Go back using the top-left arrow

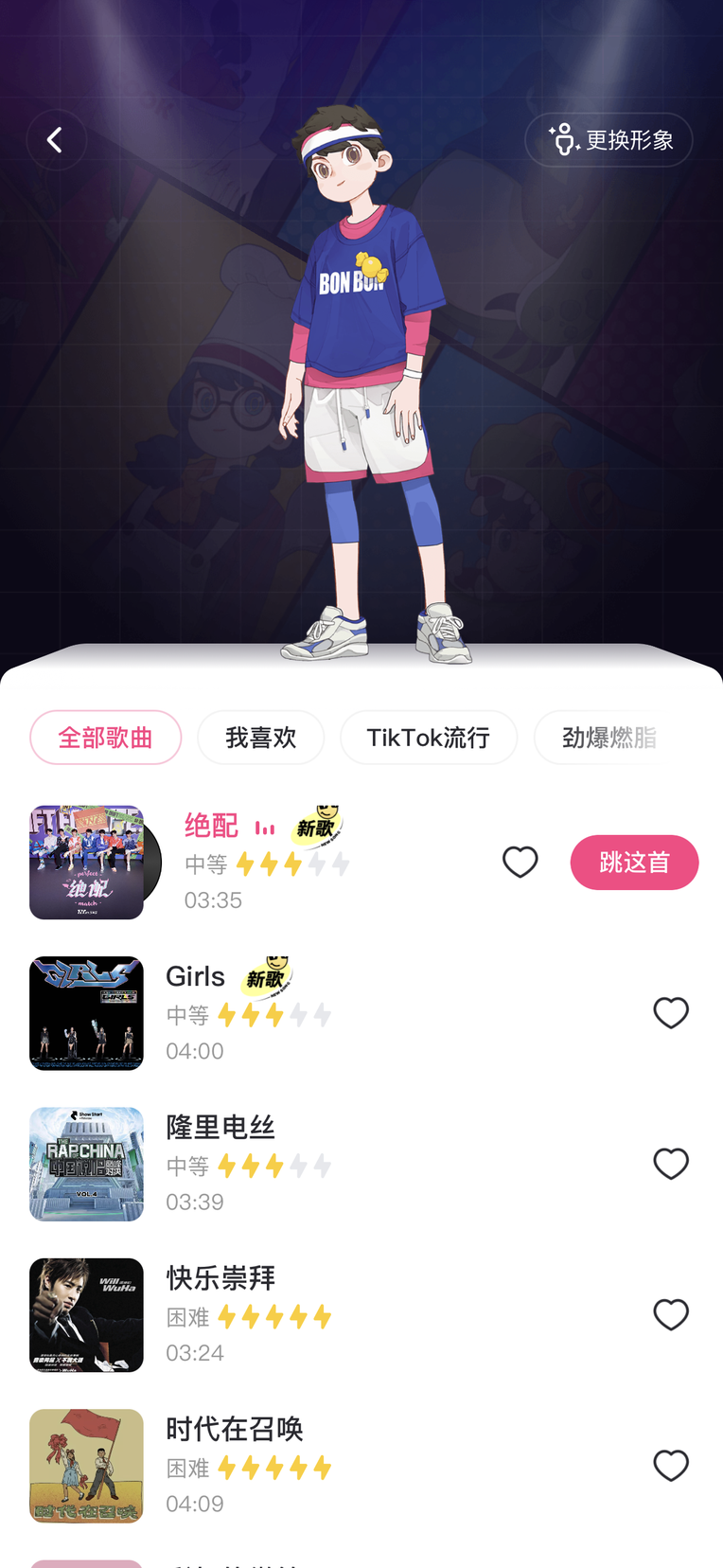click(56, 140)
